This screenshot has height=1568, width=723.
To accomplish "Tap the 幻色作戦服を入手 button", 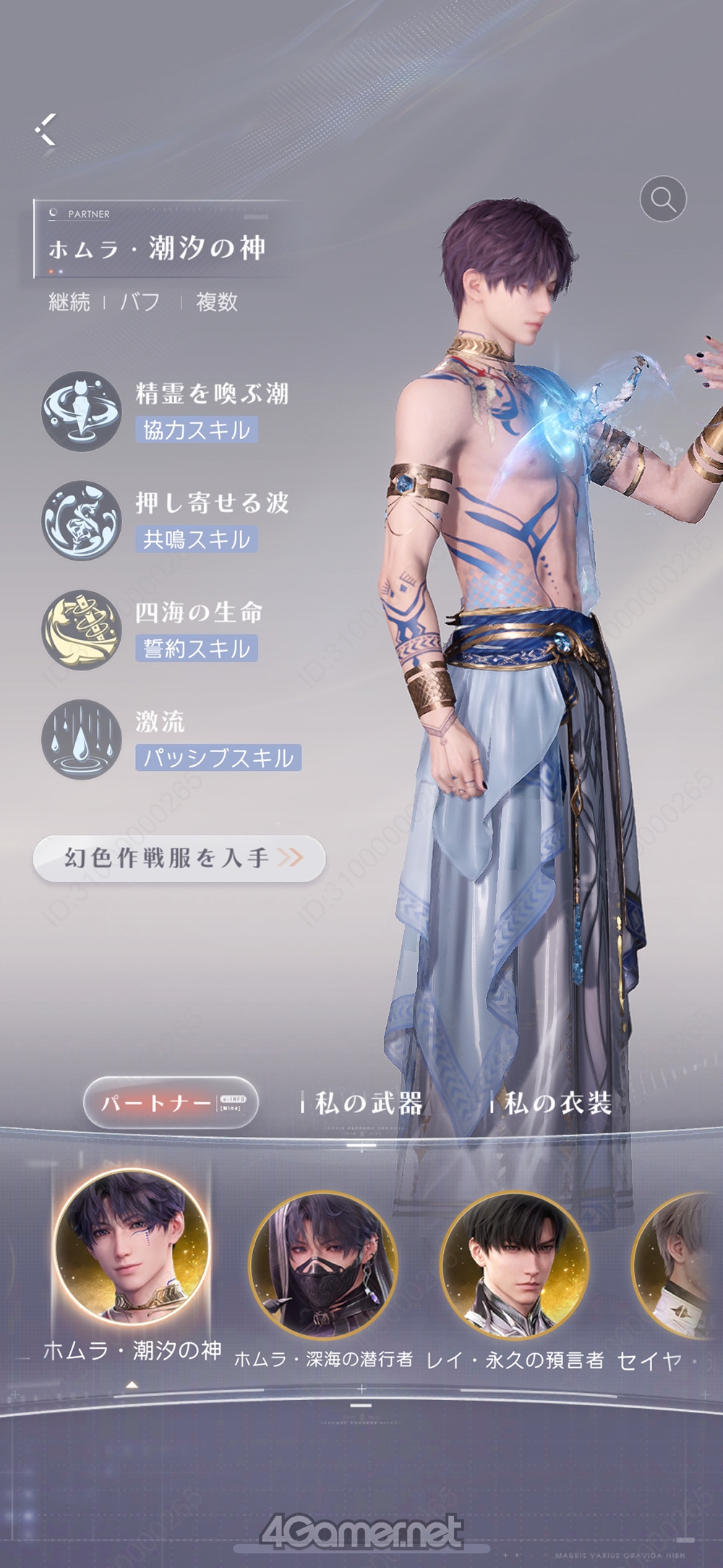I will point(179,858).
